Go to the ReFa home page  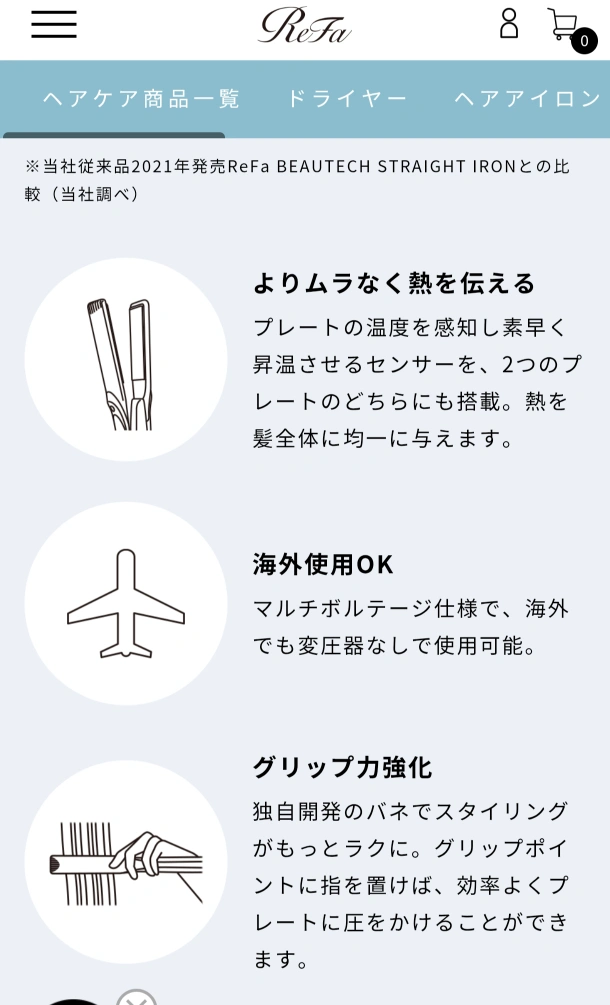305,25
